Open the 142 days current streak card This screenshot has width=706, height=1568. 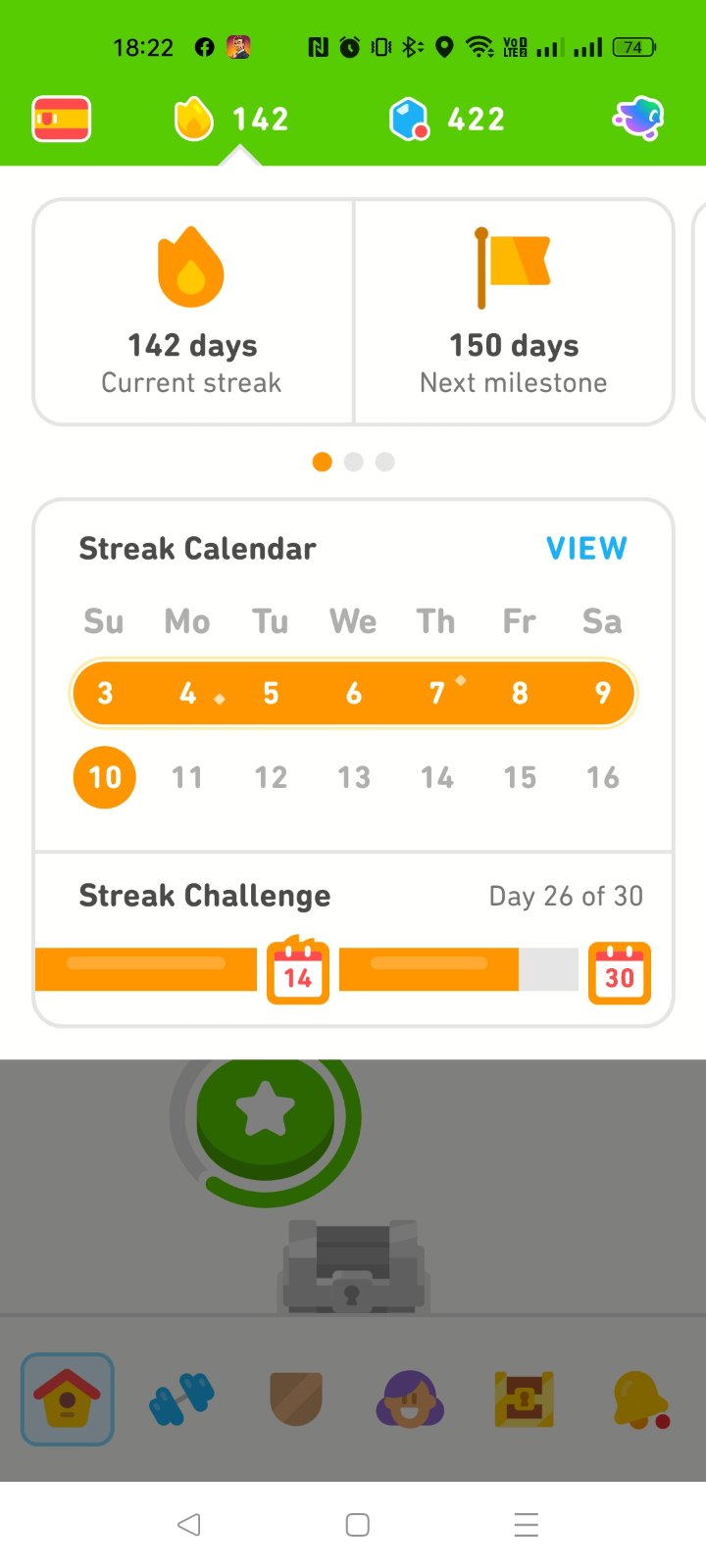[193, 312]
